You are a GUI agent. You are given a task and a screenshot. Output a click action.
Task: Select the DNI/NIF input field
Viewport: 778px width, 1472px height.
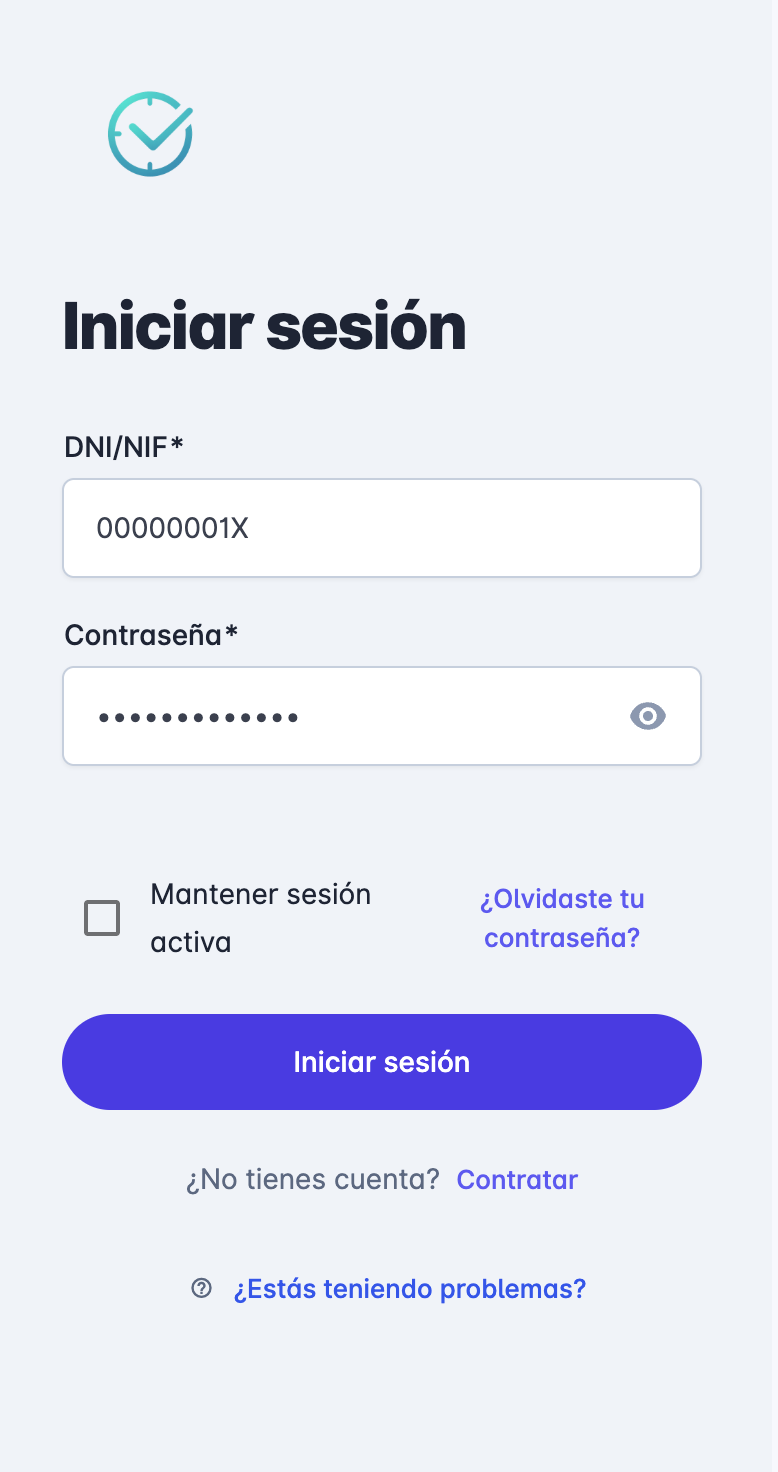(382, 527)
